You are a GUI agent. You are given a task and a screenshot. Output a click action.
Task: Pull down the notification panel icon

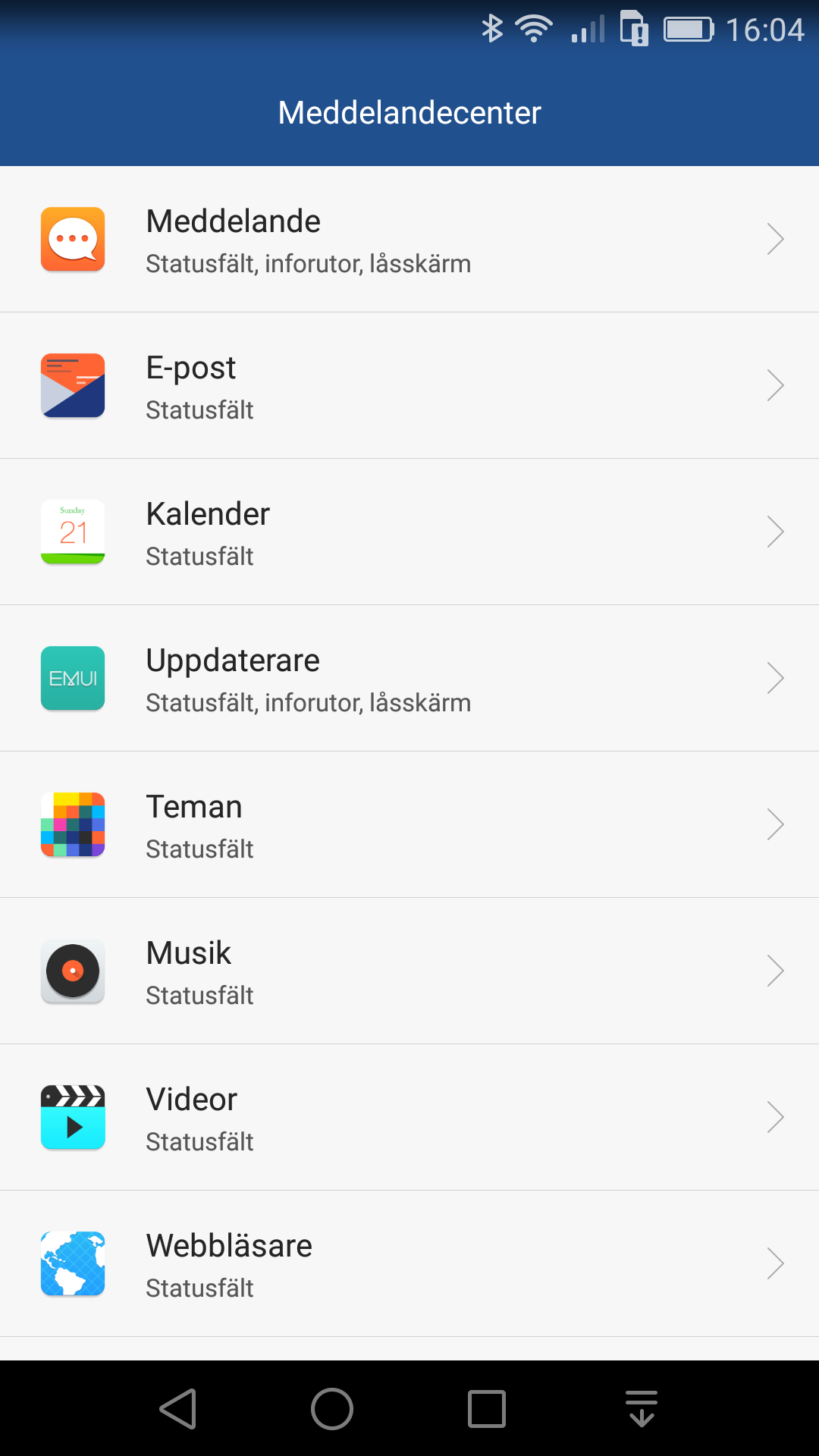tap(642, 1409)
